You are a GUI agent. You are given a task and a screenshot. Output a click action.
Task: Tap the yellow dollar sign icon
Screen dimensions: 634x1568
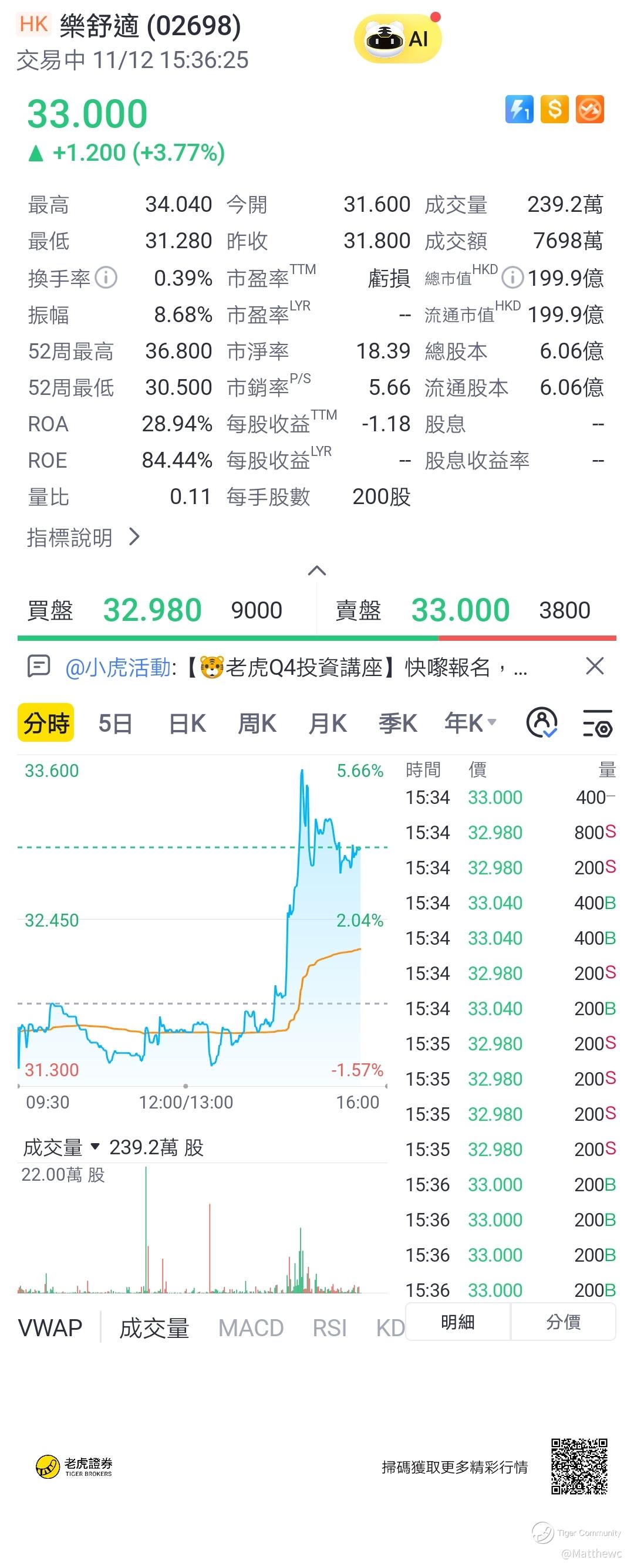tap(554, 110)
